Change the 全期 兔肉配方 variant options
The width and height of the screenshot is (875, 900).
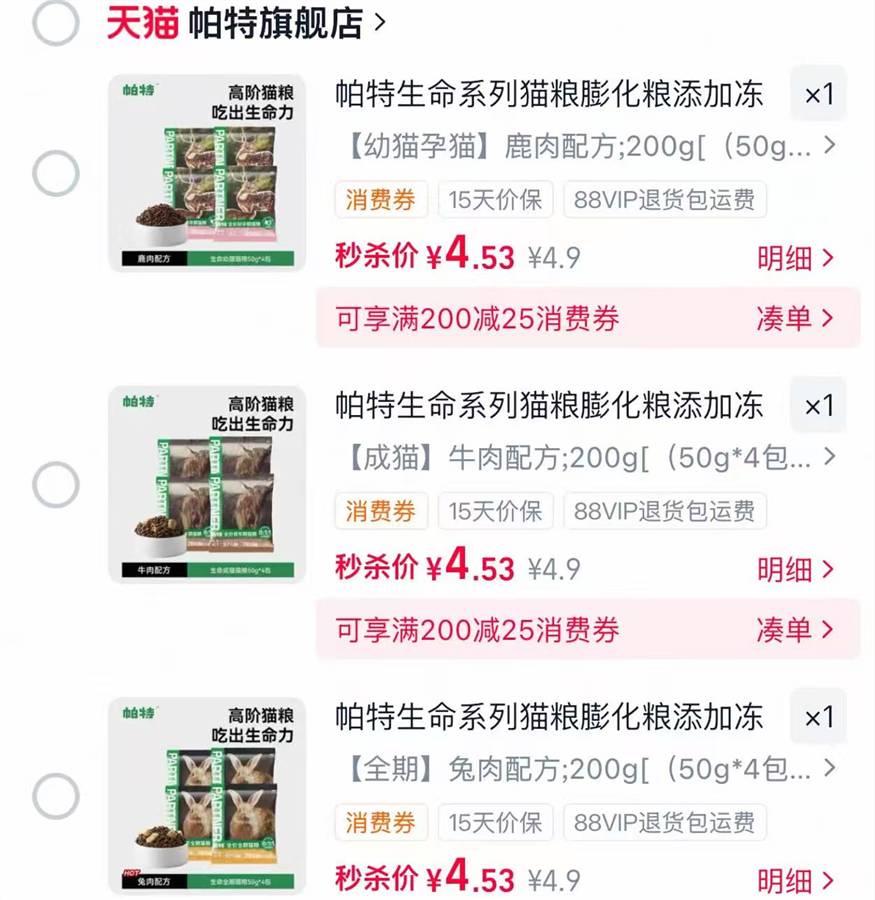pyautogui.click(x=591, y=769)
